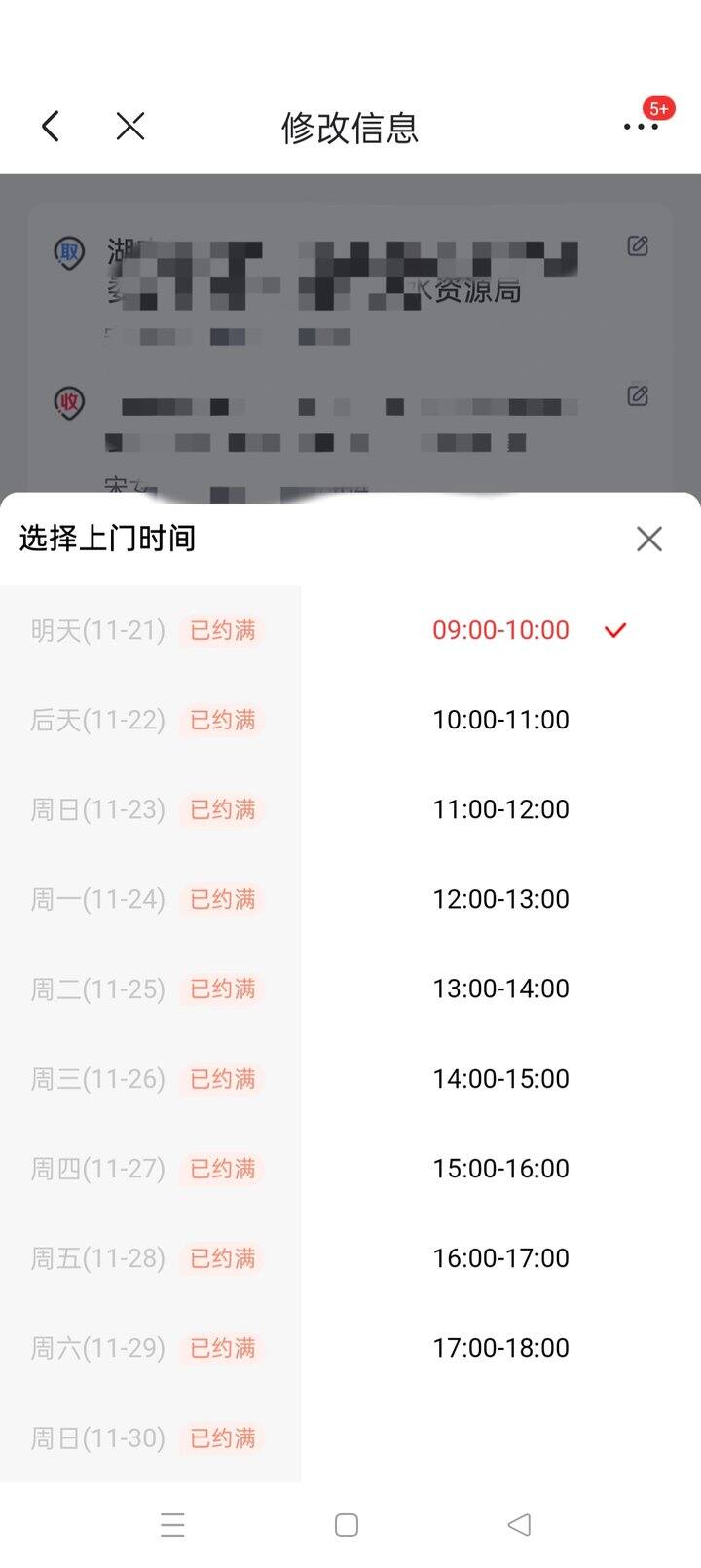This screenshot has height=1568, width=701.
Task: Switch to 周日(11-23) date option
Action: 97,809
